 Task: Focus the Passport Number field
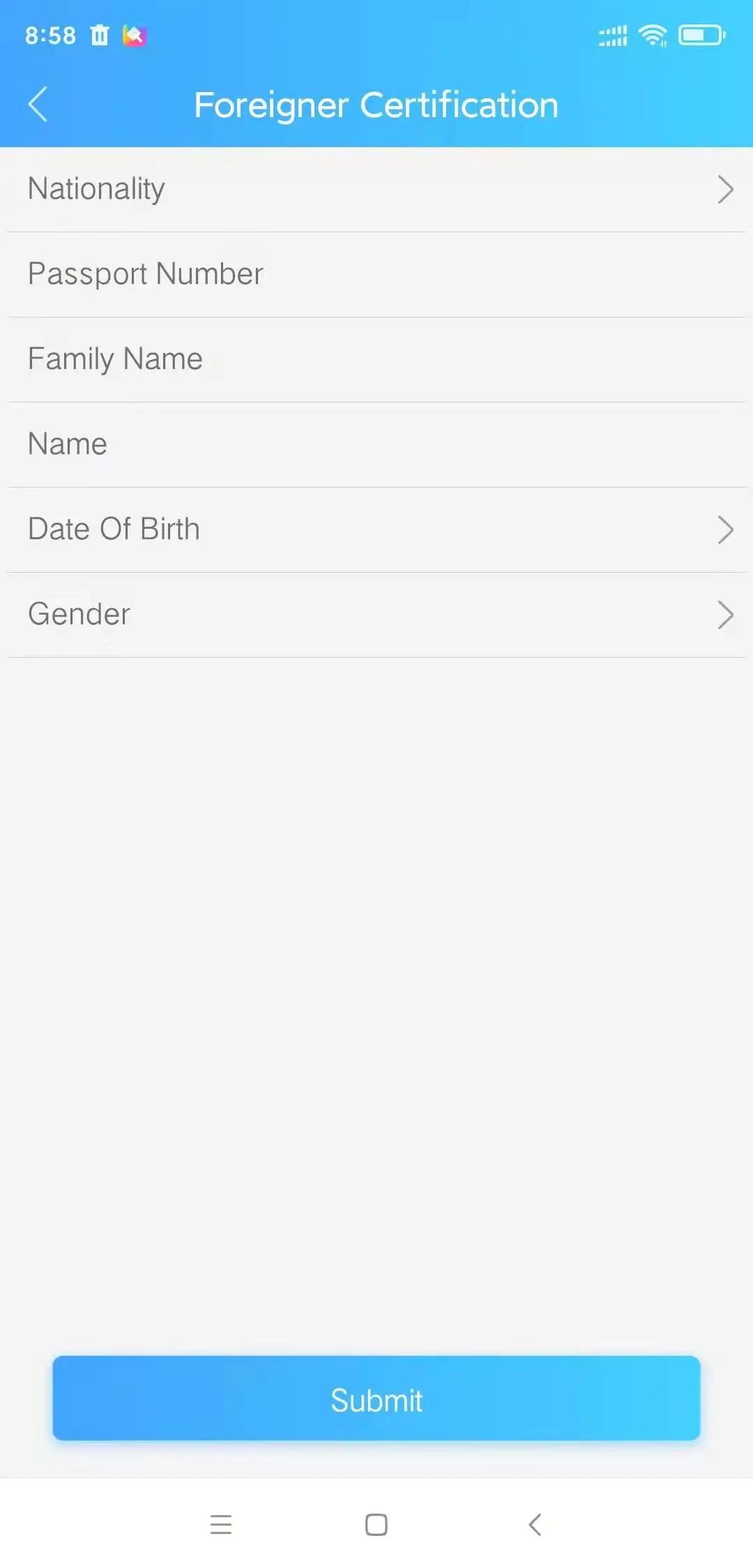point(376,274)
